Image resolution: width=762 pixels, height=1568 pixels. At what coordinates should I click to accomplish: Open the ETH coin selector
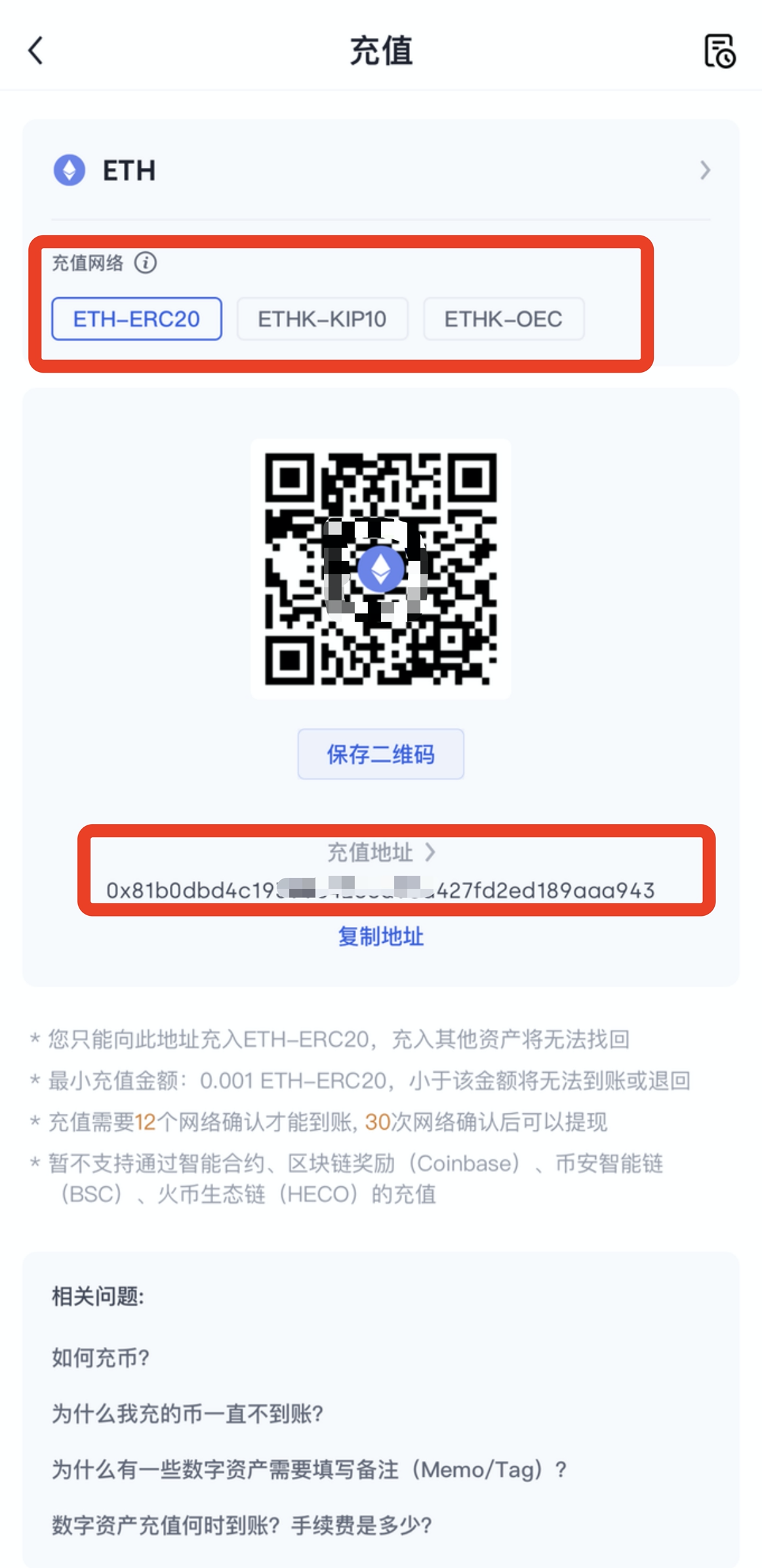(x=380, y=171)
